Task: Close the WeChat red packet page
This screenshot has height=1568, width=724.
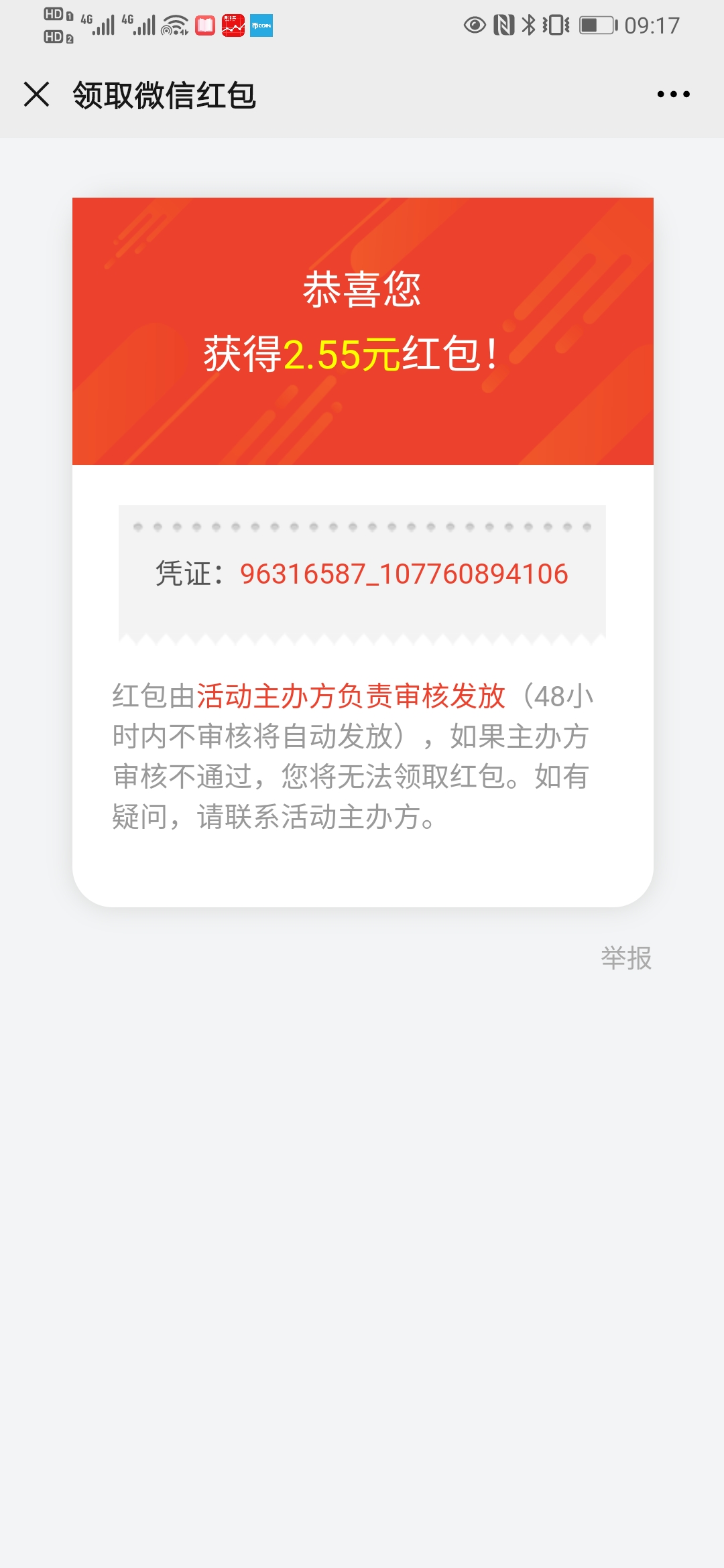Action: 36,94
